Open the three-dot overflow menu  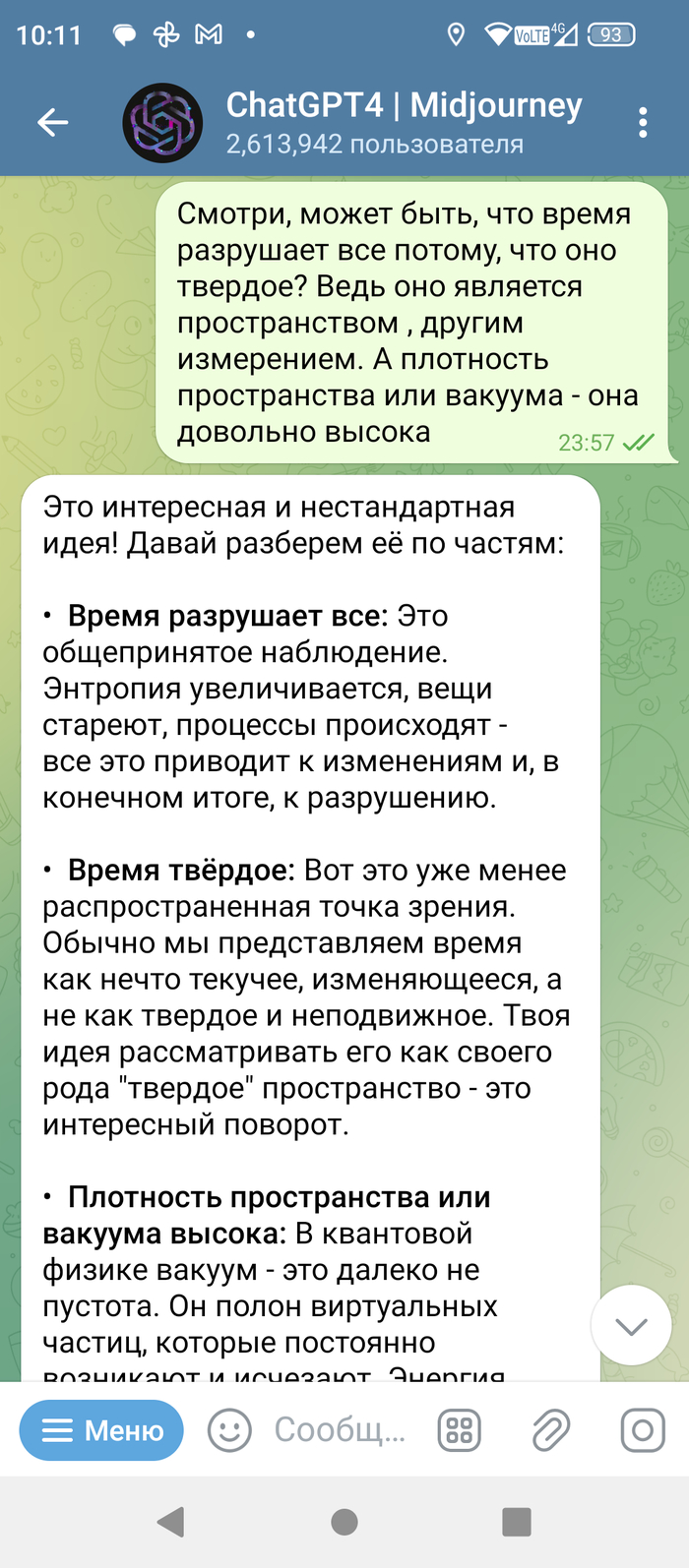pos(642,123)
